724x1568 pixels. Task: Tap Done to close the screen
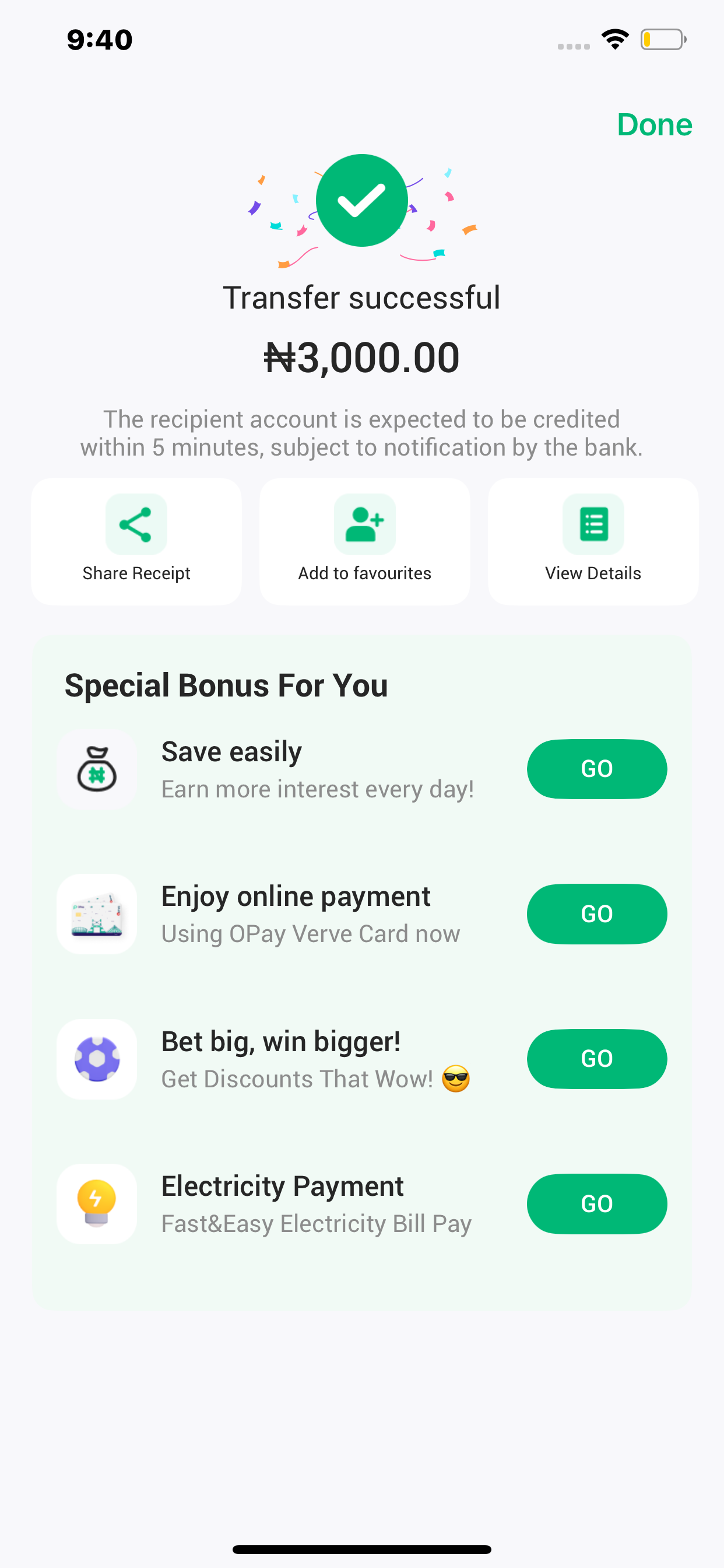click(x=654, y=125)
